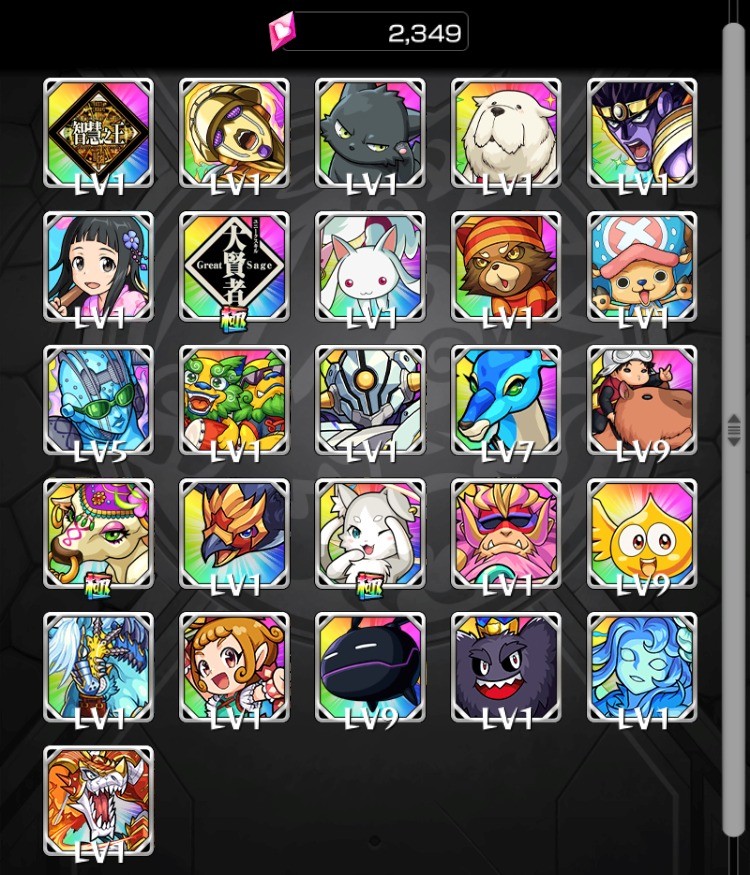Tap the girl with purple flower hairpin
Screen dimensions: 750x875
tap(98, 266)
